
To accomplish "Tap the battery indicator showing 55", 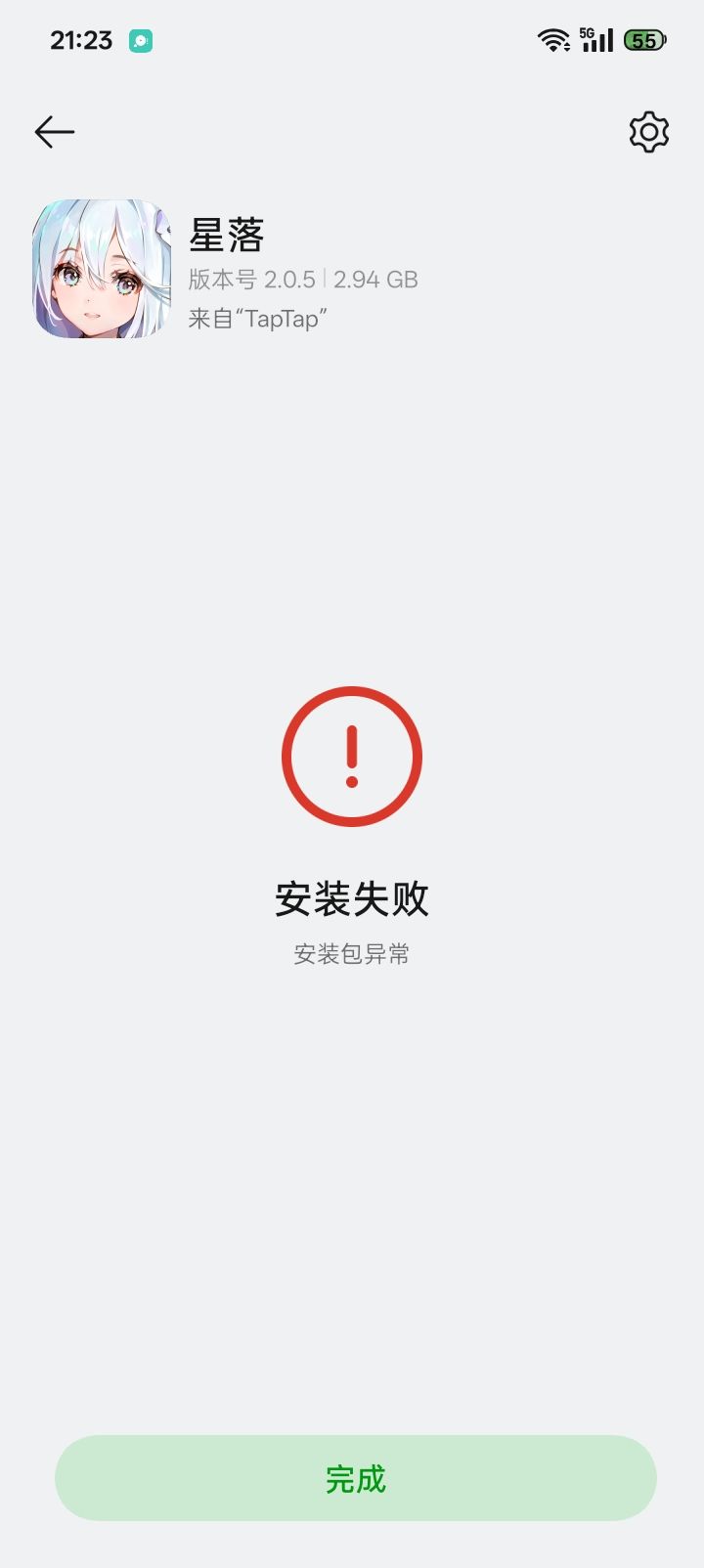I will (643, 39).
